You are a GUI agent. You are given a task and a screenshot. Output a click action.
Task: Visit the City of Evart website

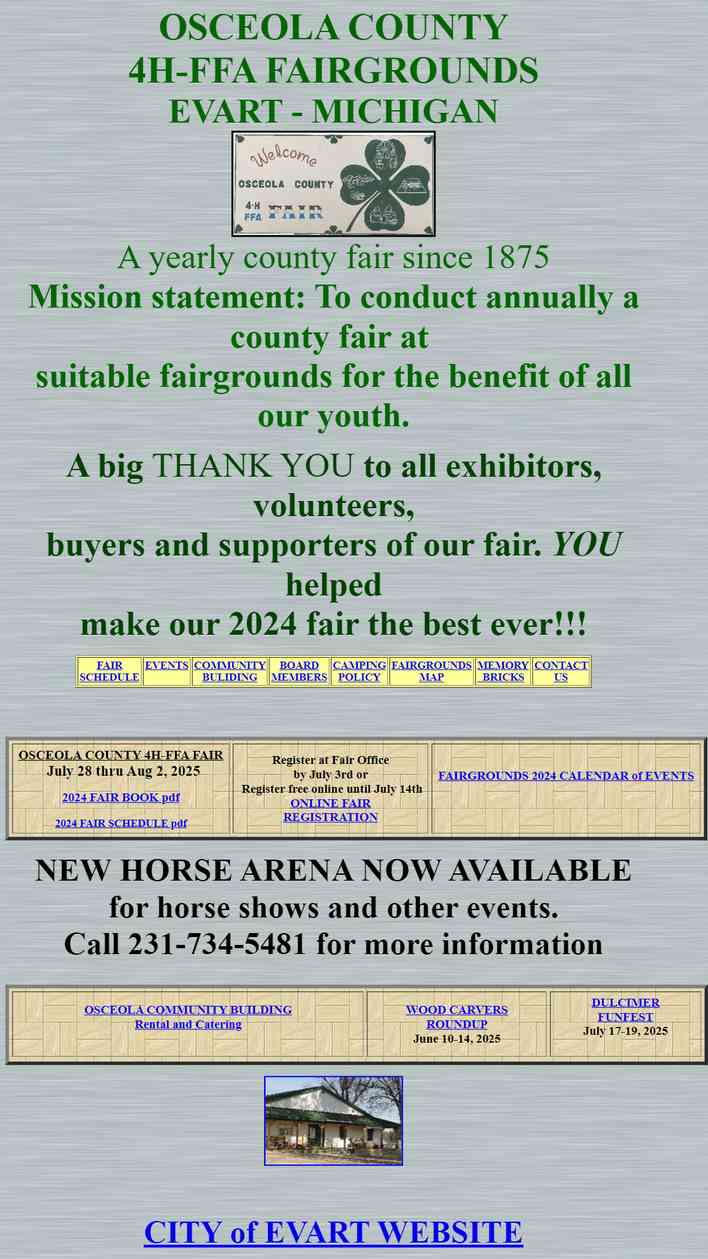point(333,1232)
